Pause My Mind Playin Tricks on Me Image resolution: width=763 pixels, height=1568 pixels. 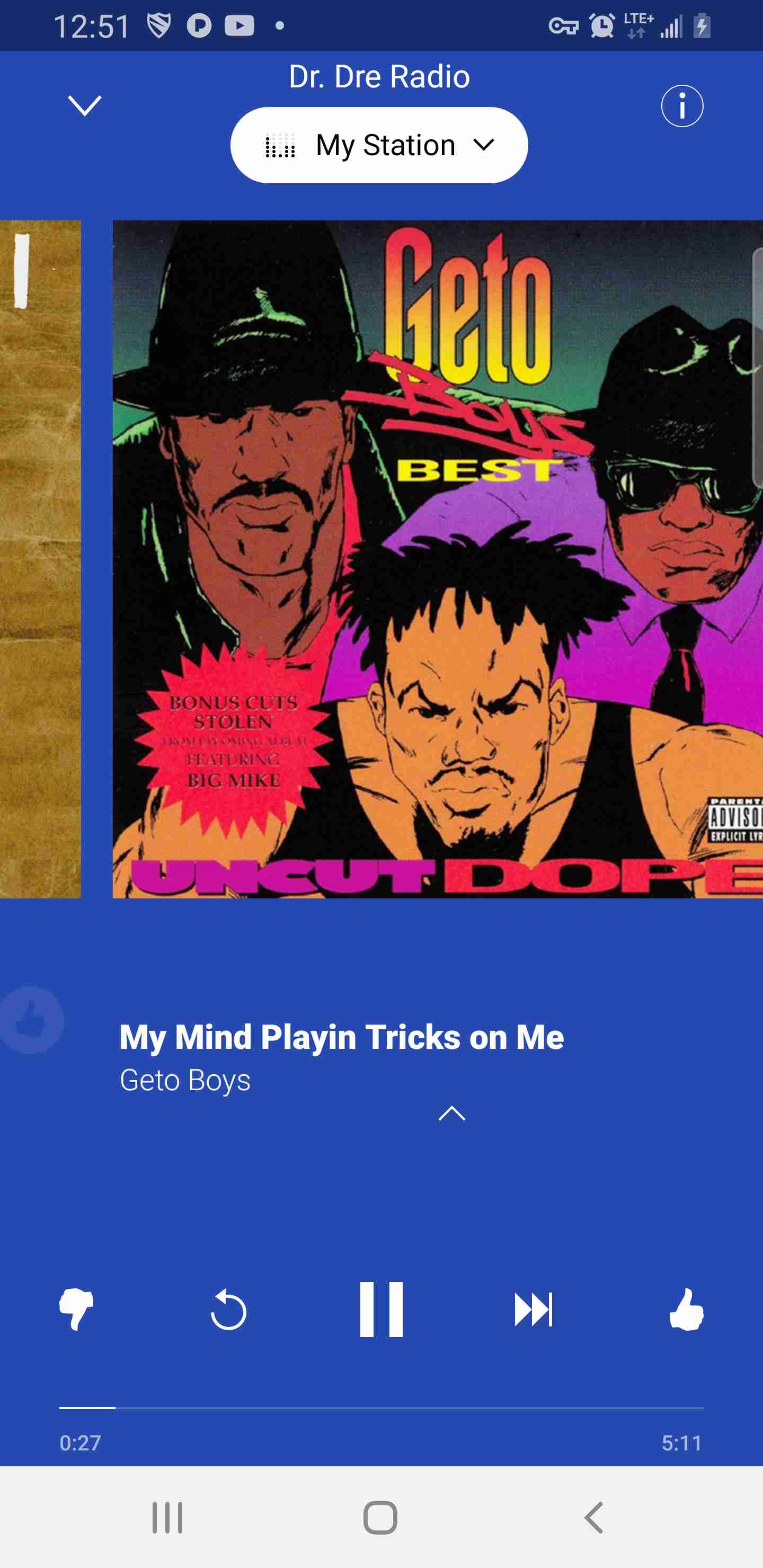point(381,1309)
